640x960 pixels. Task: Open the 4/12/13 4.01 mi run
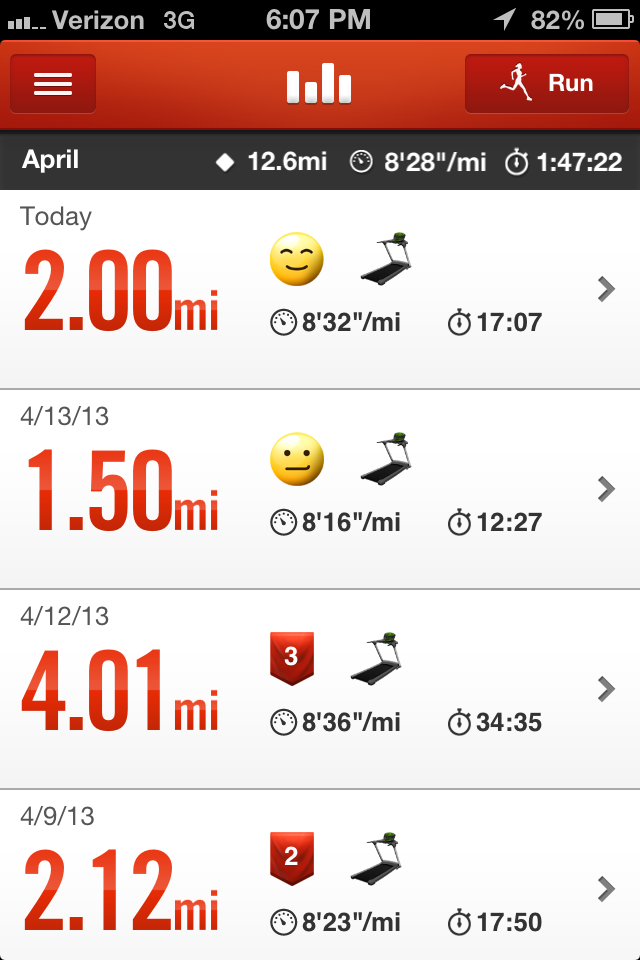(320, 689)
